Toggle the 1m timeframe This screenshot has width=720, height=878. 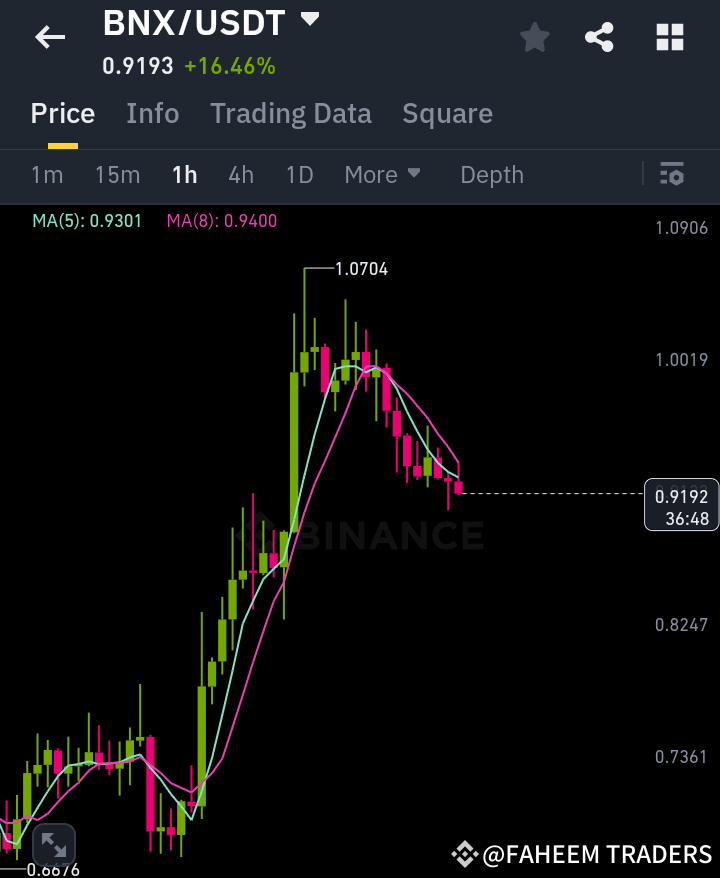coord(47,175)
